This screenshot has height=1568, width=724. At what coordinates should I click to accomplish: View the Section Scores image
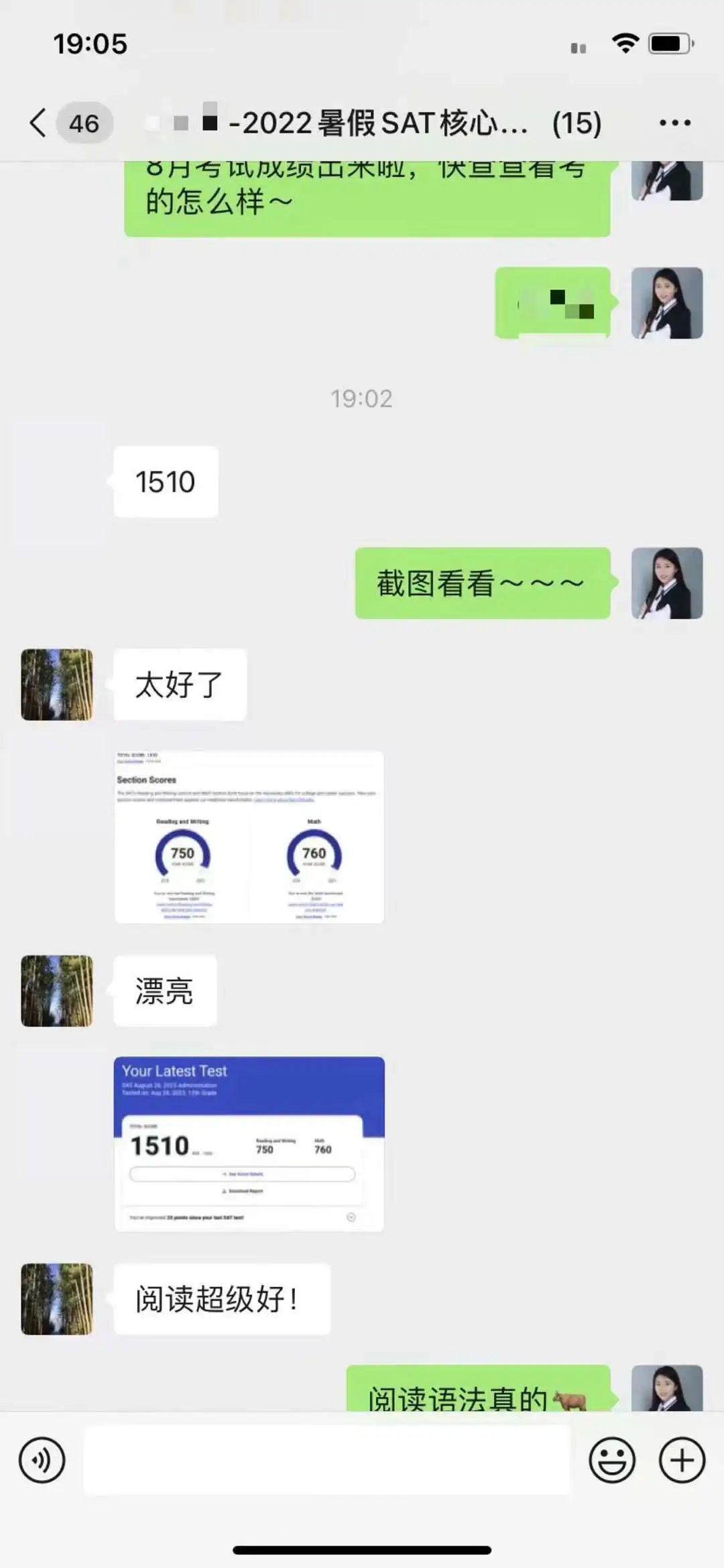[249, 837]
